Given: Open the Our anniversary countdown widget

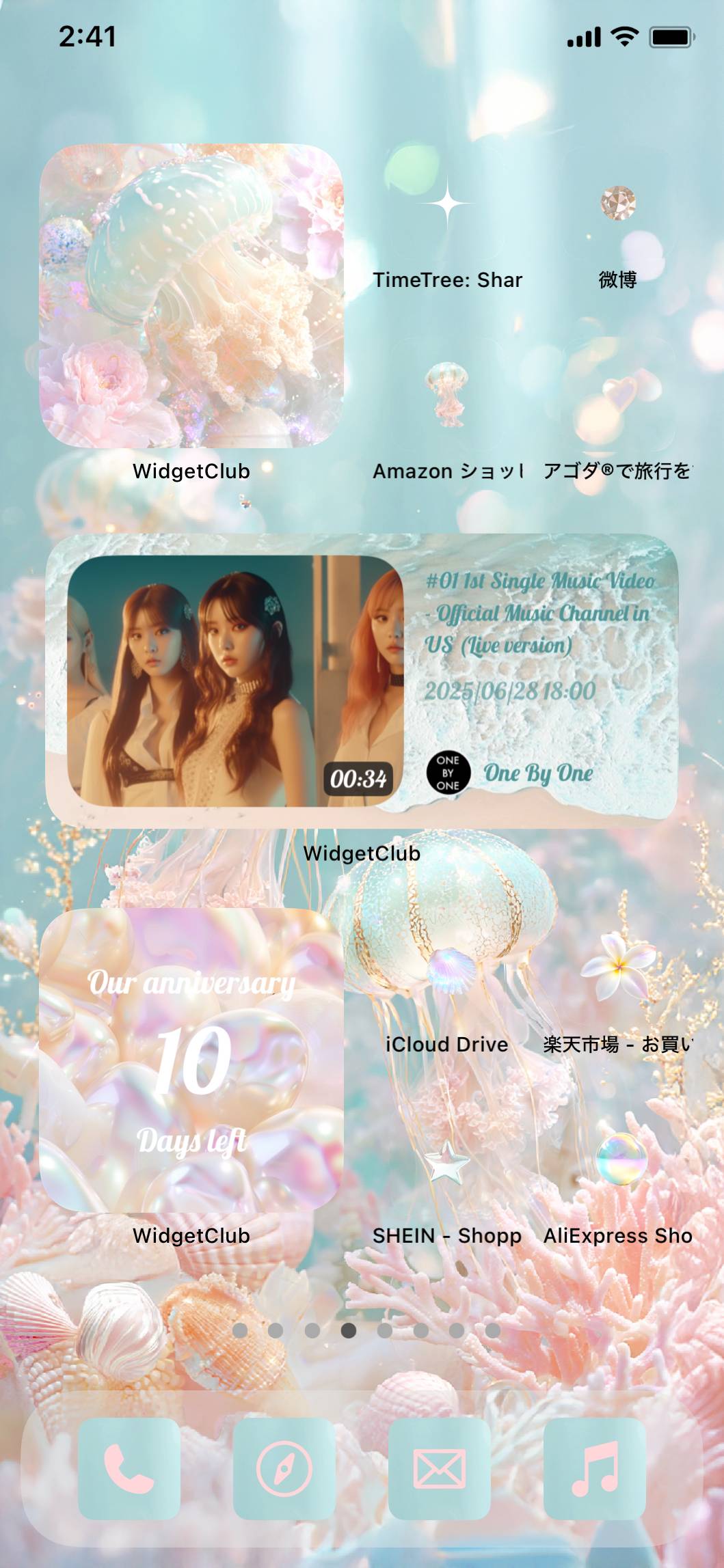Looking at the screenshot, I should 191,1060.
